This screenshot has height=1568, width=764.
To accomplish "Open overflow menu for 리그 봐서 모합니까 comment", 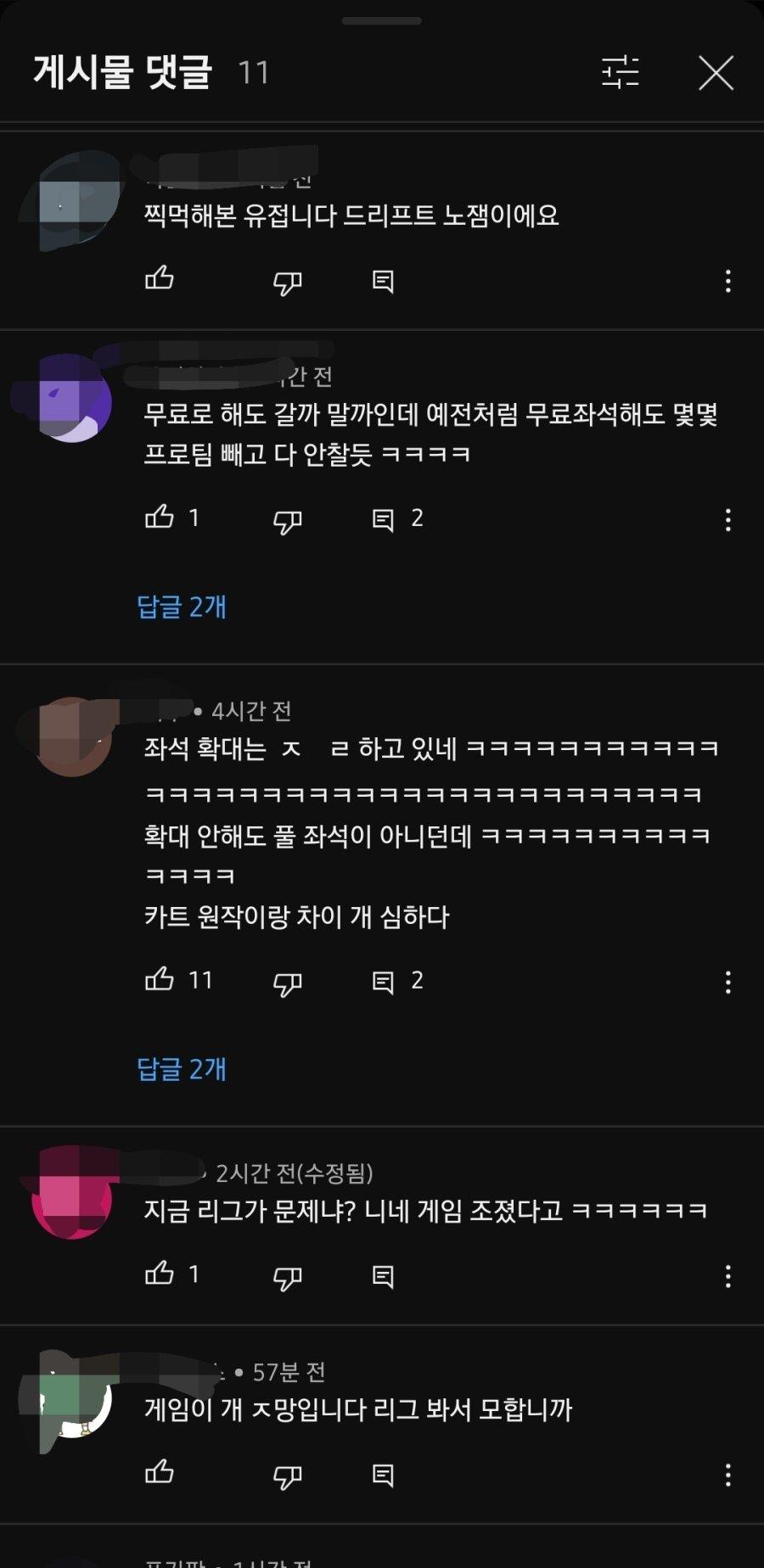I will [727, 1476].
